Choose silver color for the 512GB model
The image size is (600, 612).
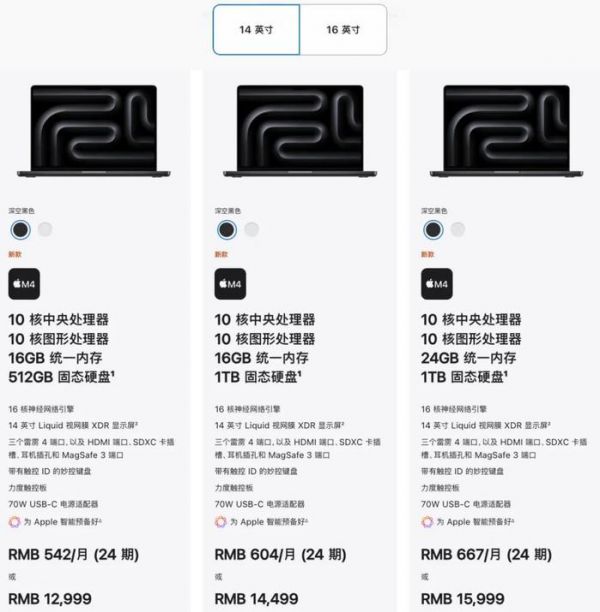pos(45,230)
